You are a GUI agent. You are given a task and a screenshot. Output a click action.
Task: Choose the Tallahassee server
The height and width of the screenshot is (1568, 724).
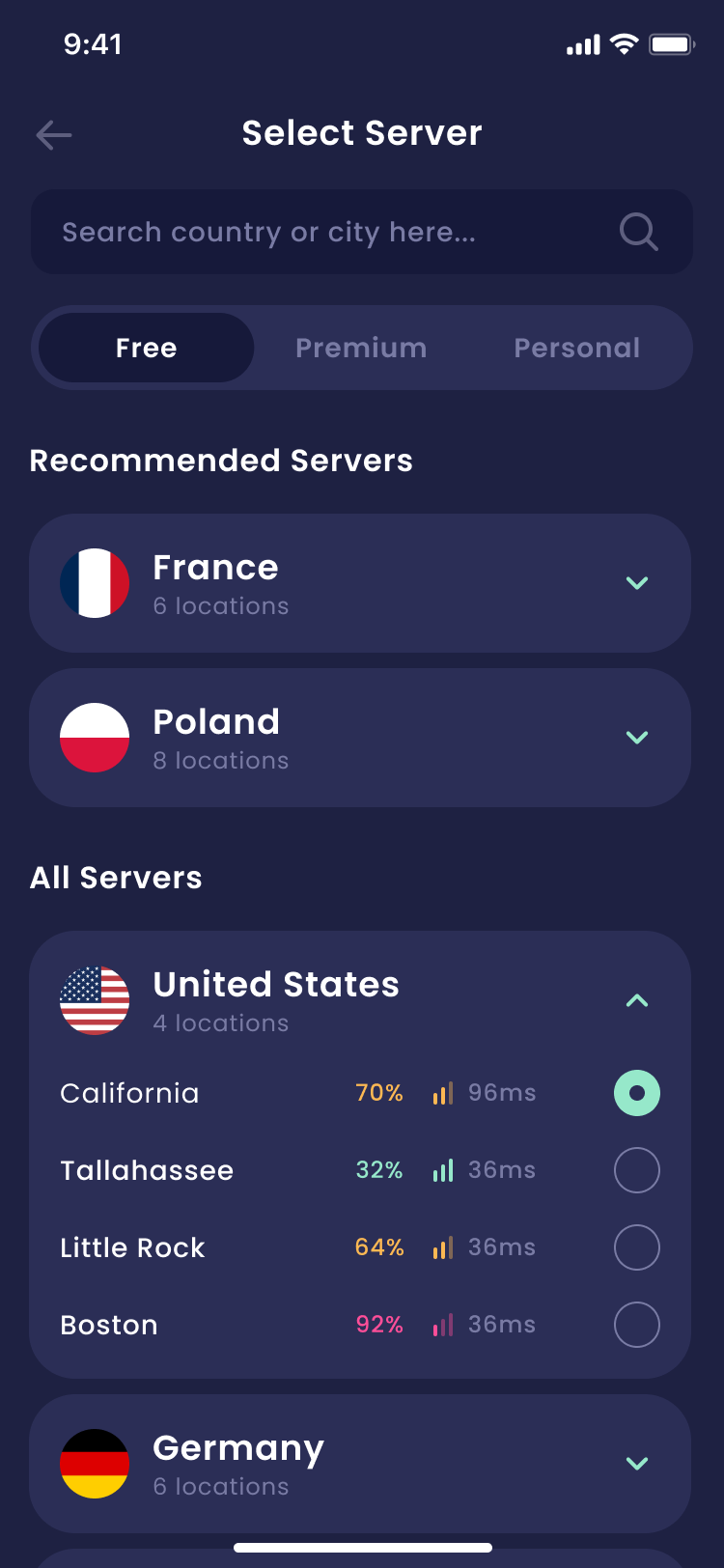pos(637,1170)
